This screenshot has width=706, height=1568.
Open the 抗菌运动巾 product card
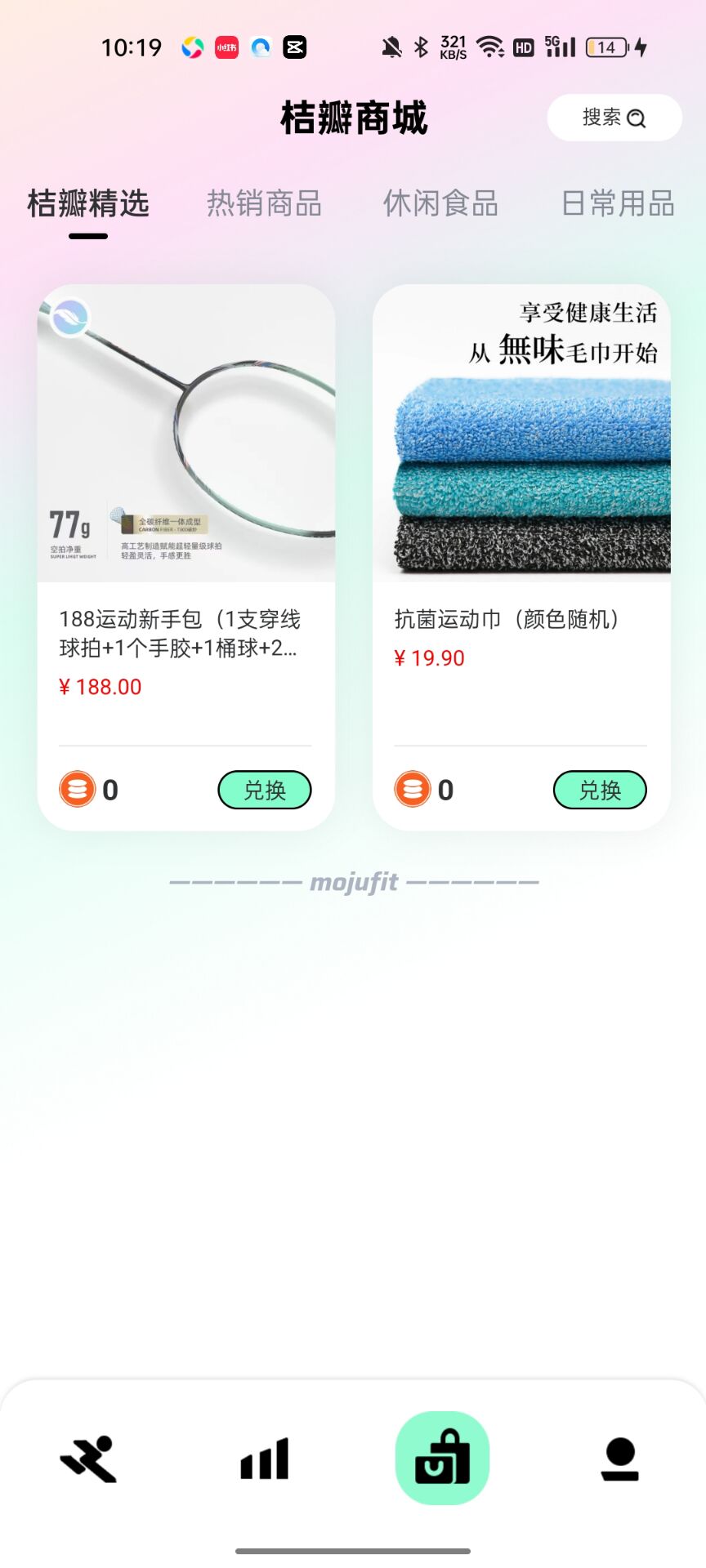point(521,490)
